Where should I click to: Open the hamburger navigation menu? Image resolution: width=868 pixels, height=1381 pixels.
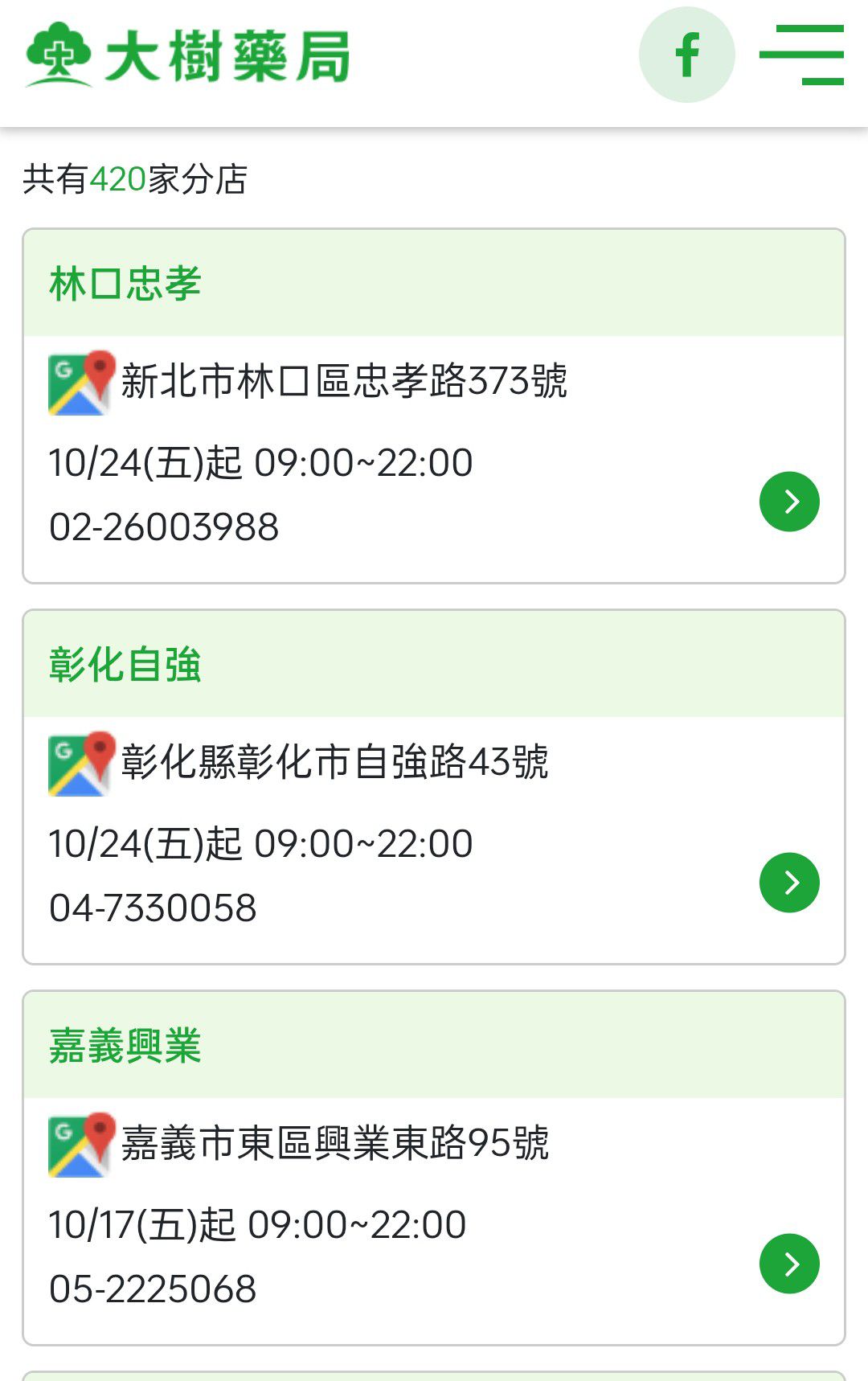tap(801, 55)
